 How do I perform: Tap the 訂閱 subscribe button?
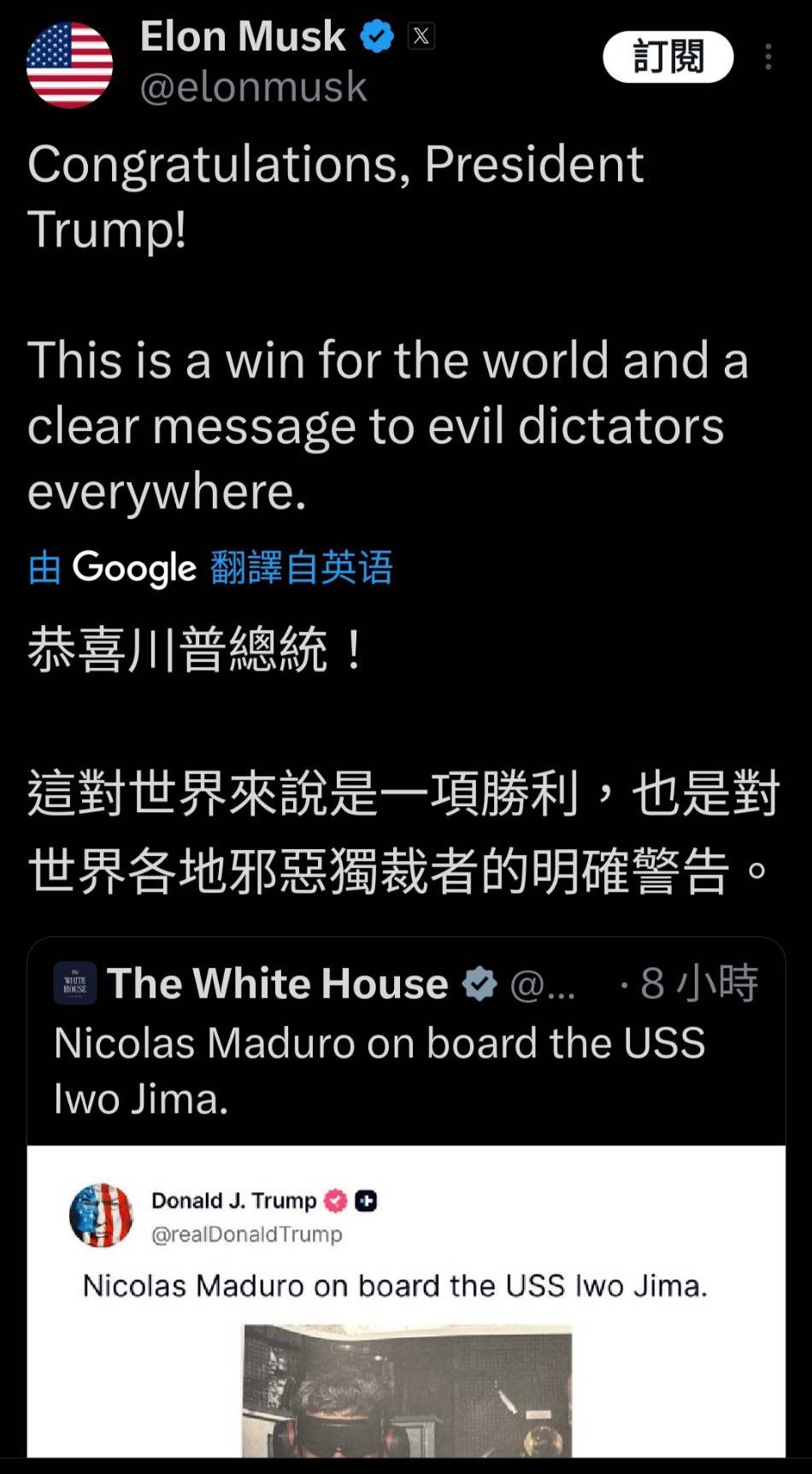pyautogui.click(x=668, y=57)
